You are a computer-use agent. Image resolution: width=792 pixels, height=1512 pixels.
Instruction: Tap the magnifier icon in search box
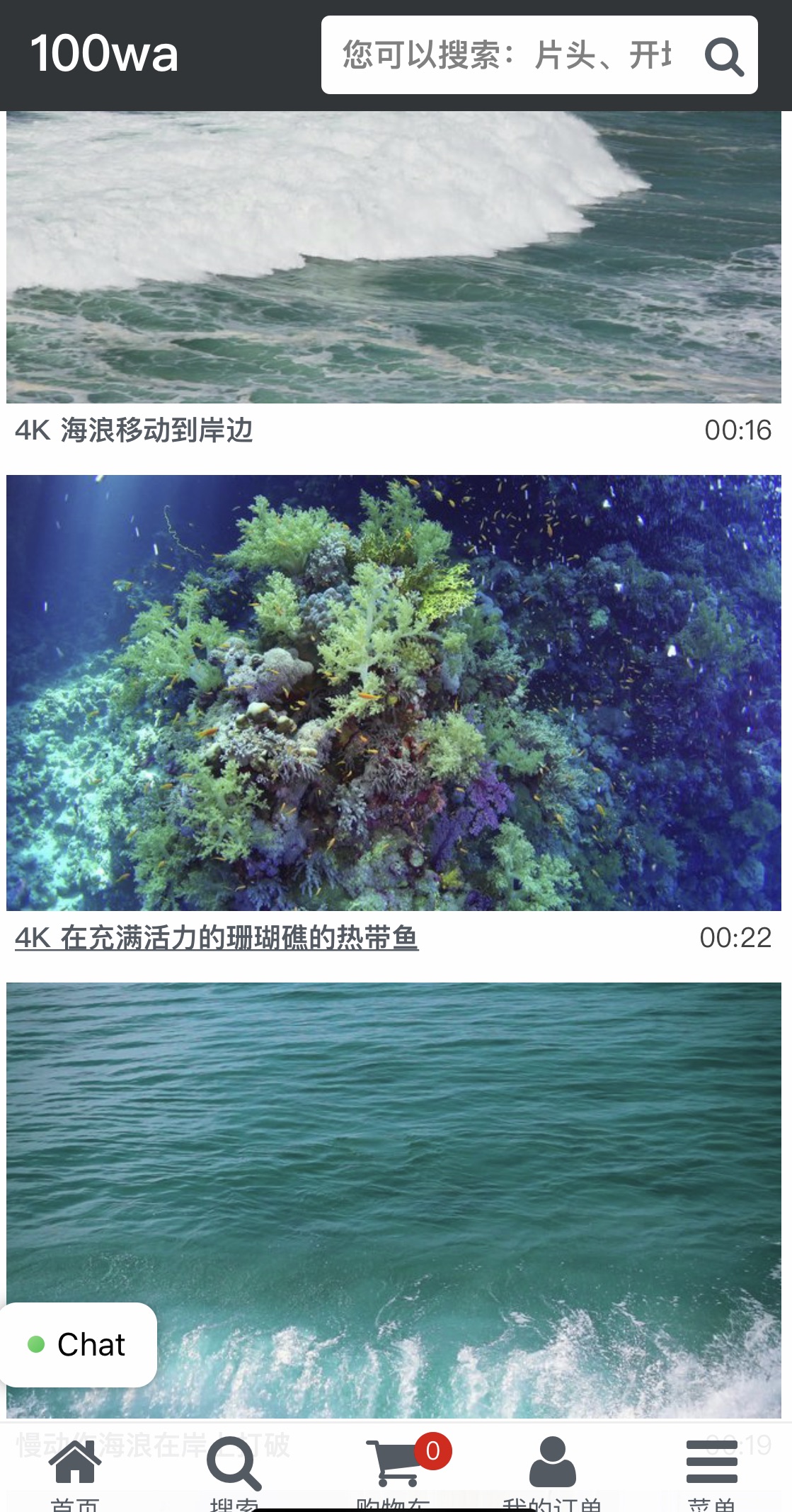coord(724,57)
